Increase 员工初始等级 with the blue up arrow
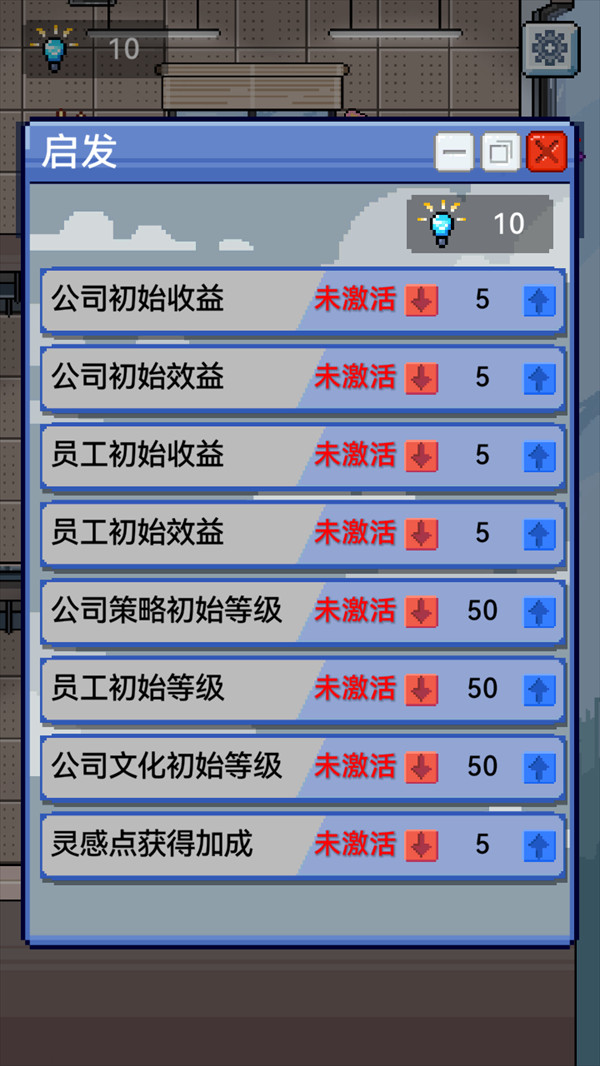The image size is (600, 1066). pos(539,689)
